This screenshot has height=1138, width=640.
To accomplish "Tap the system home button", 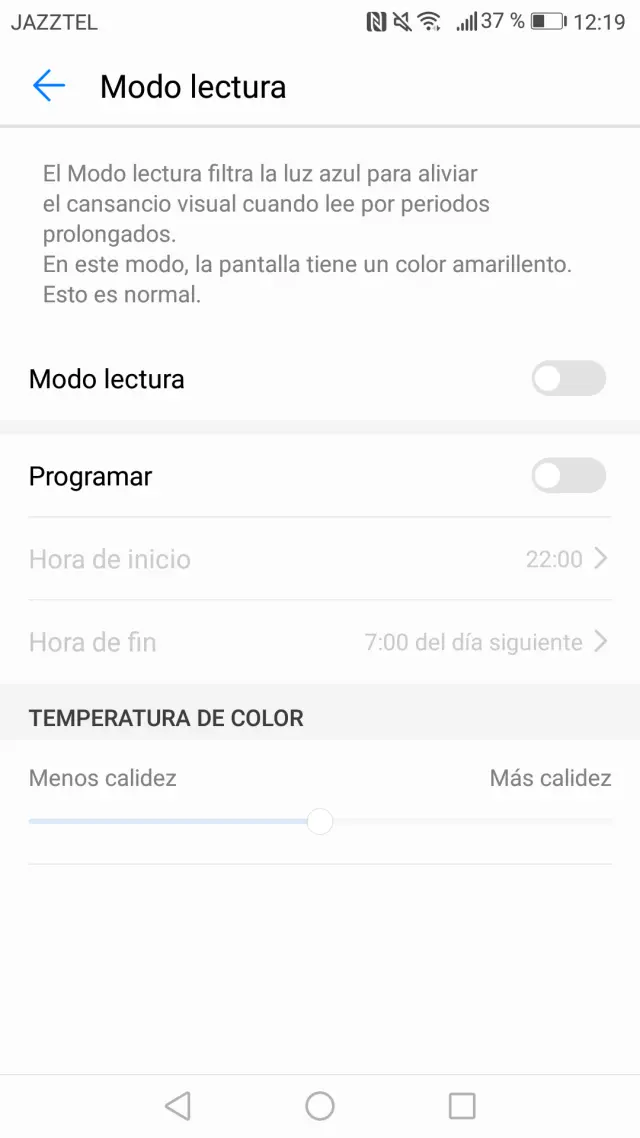I will (320, 1105).
